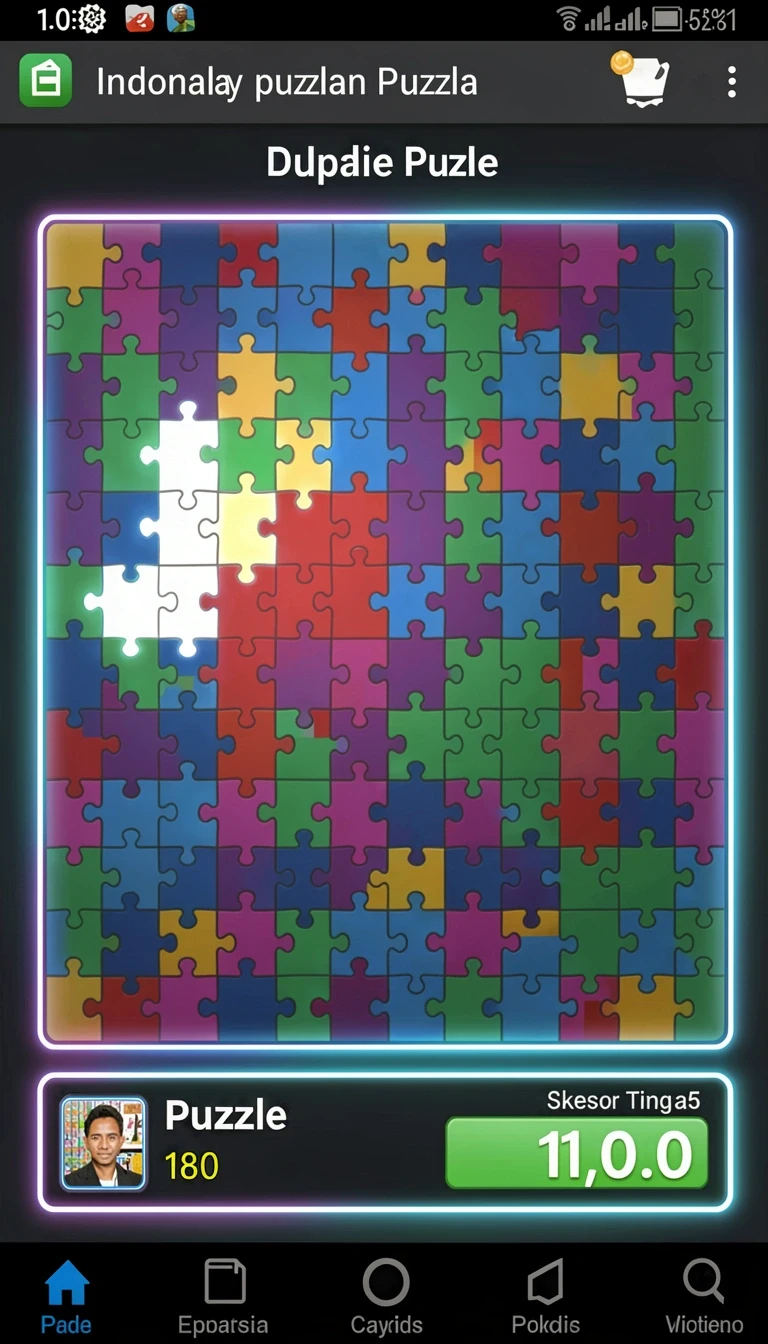Switch to the Pade home tab
The image size is (768, 1344).
(x=67, y=1296)
